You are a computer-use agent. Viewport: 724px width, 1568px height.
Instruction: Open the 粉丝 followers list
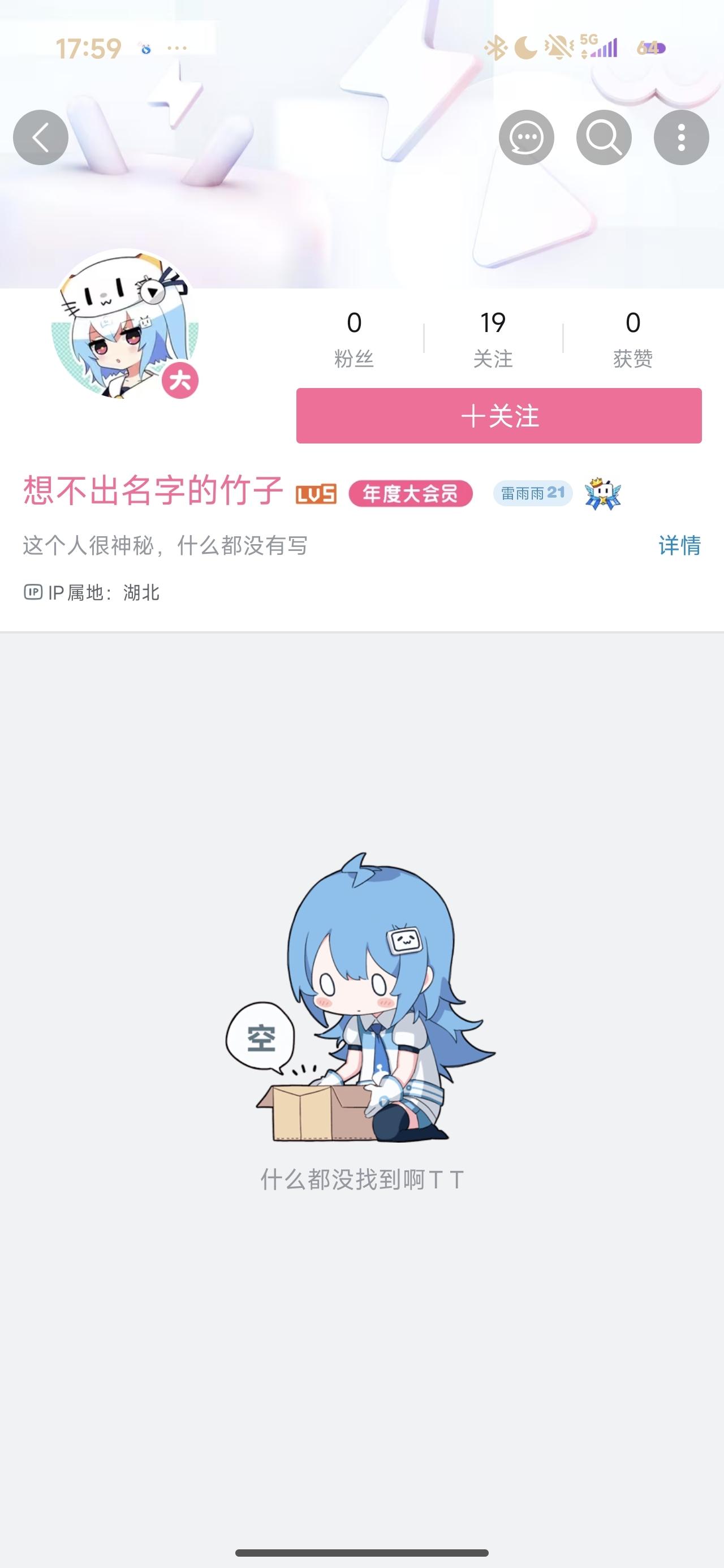coord(354,338)
